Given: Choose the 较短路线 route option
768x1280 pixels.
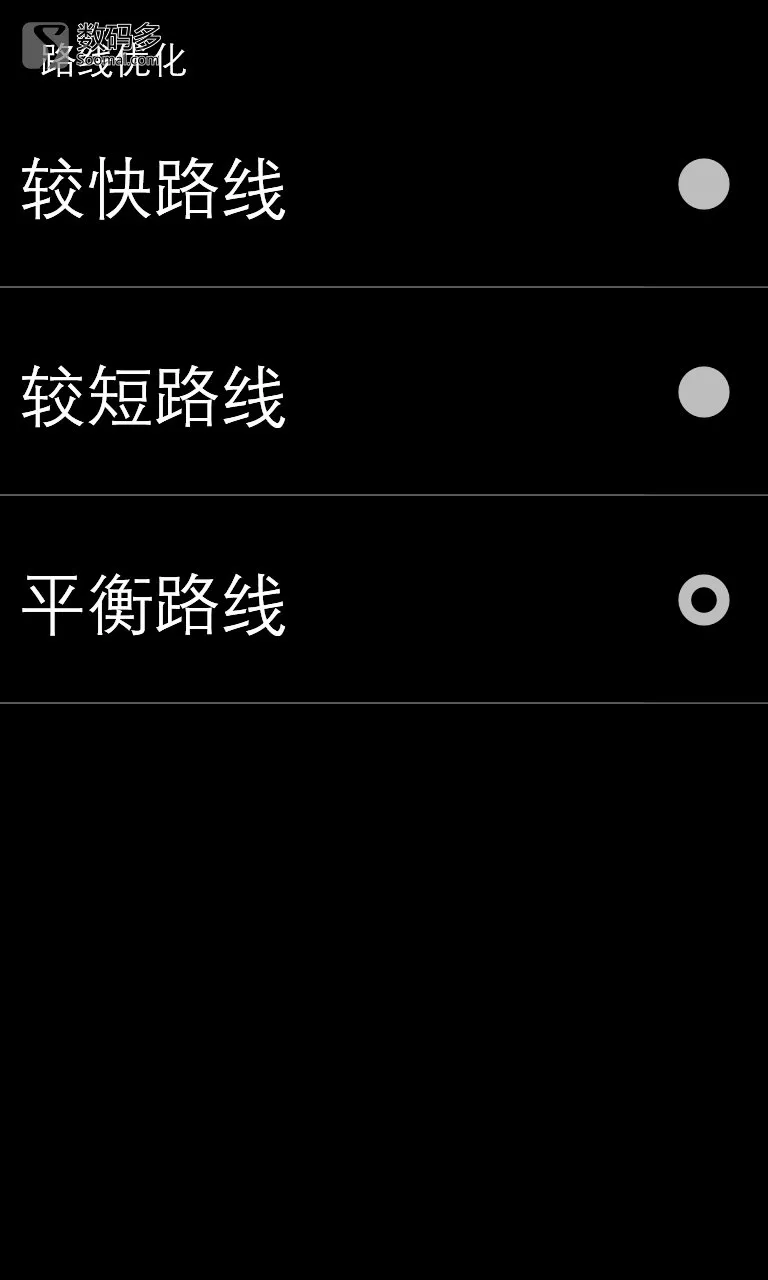Looking at the screenshot, I should click(384, 392).
